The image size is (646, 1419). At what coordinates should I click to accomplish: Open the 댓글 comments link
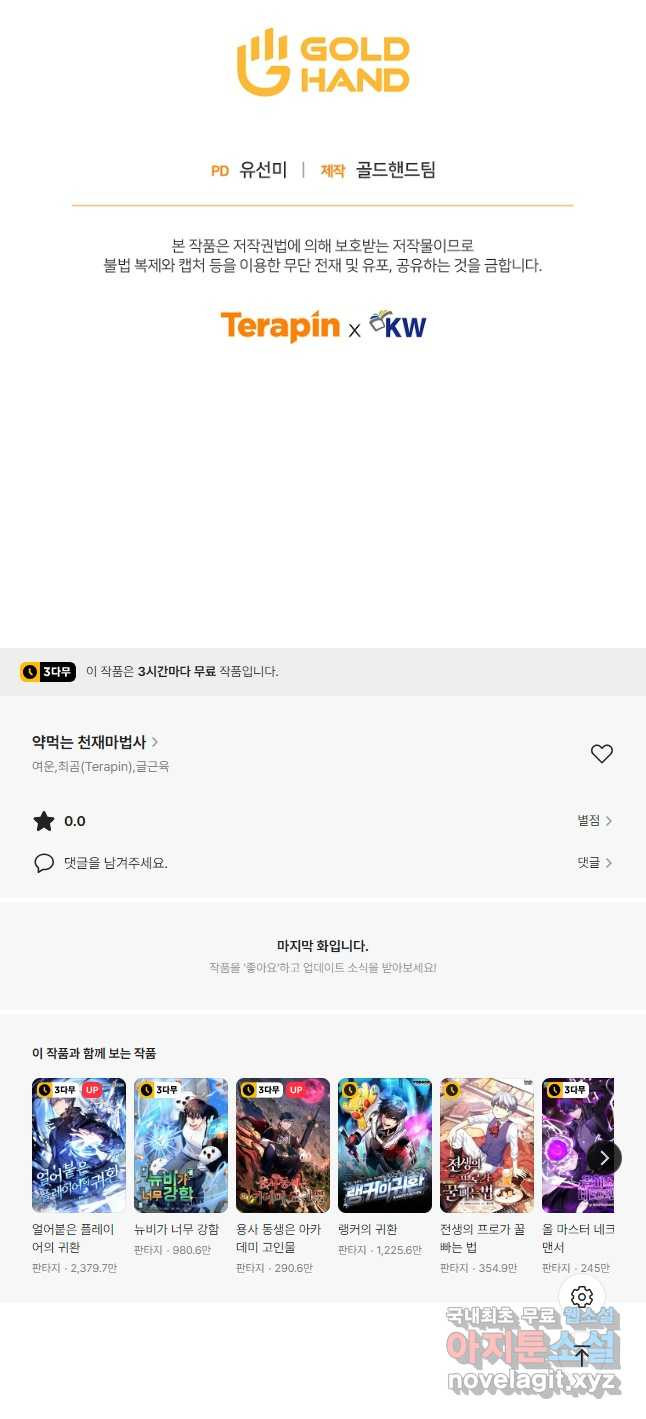click(x=595, y=863)
